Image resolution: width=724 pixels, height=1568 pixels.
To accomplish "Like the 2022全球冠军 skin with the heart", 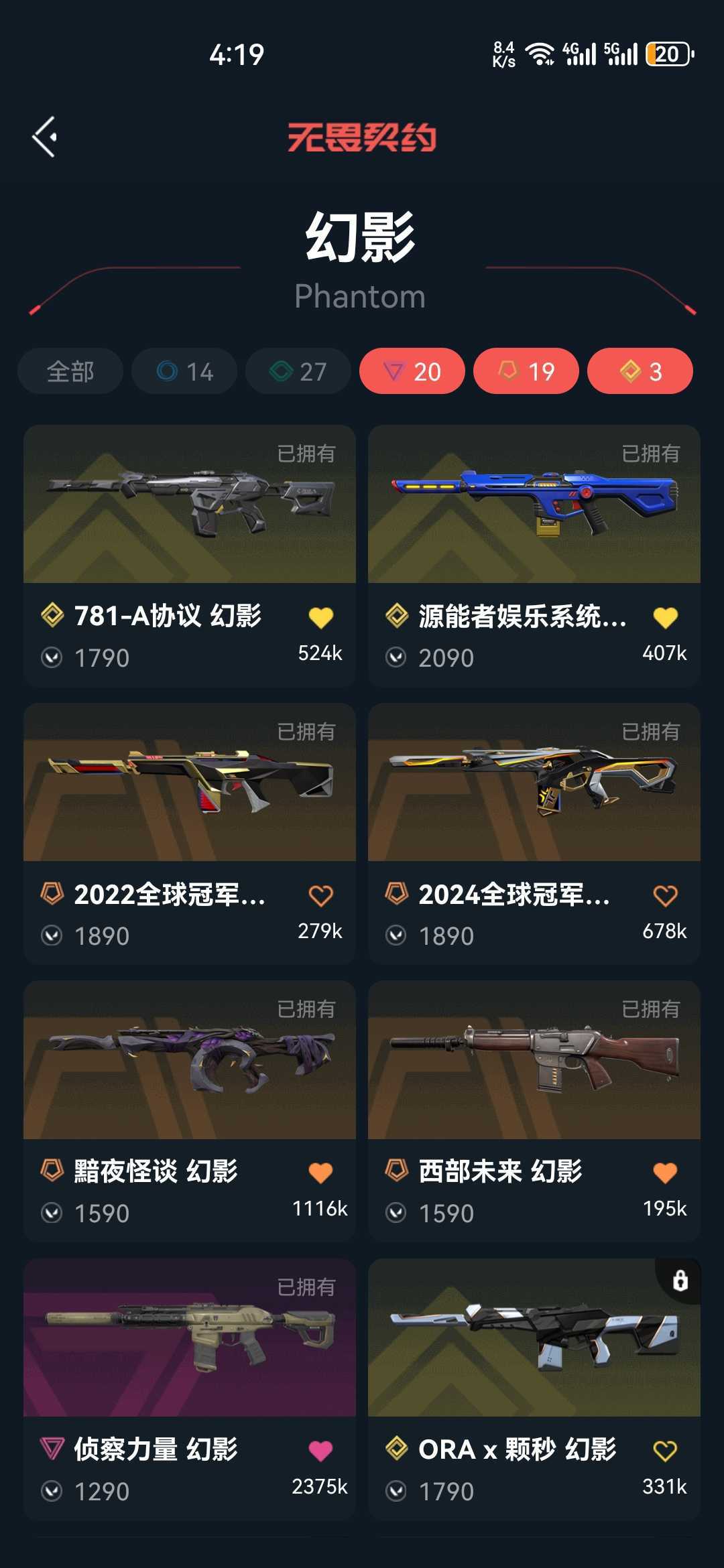I will tap(321, 895).
